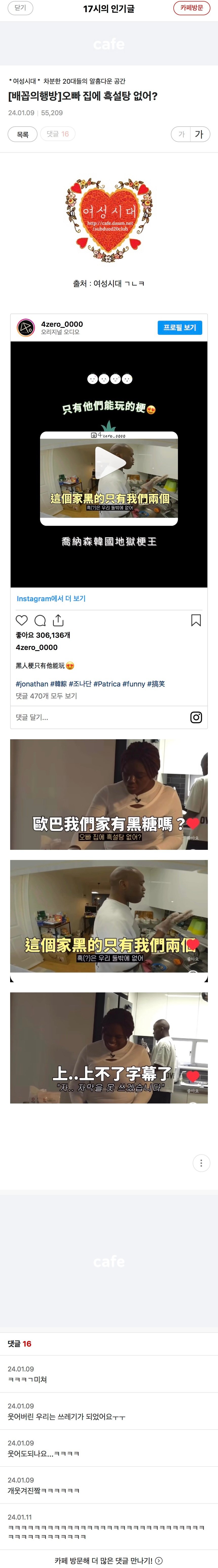Jump to the 댓글 16 comments
The image size is (218, 1568).
[58, 134]
